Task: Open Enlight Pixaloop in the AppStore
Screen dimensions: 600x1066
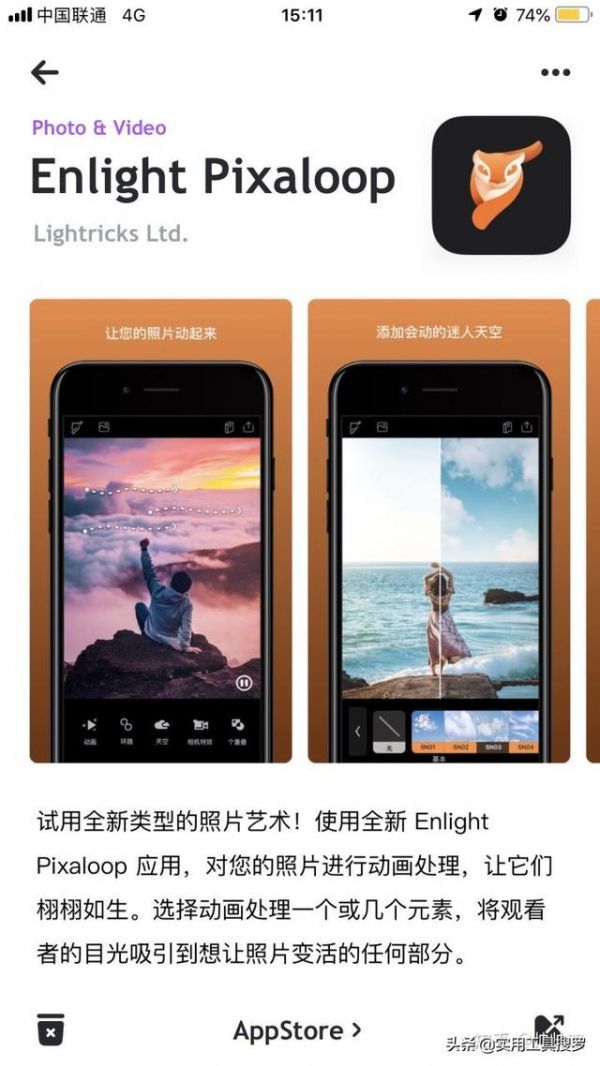Action: 297,1030
